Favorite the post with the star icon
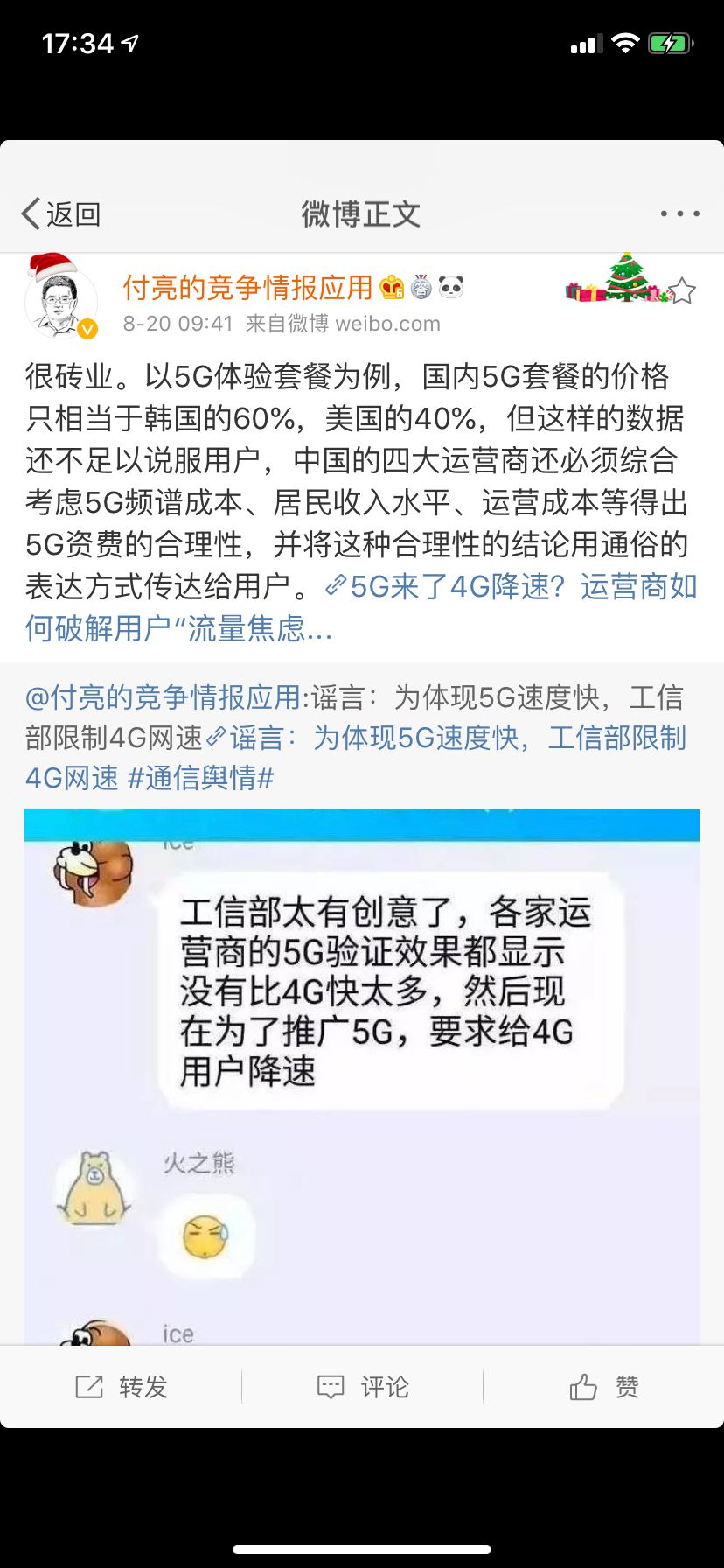This screenshot has height=1568, width=724. 681,291
